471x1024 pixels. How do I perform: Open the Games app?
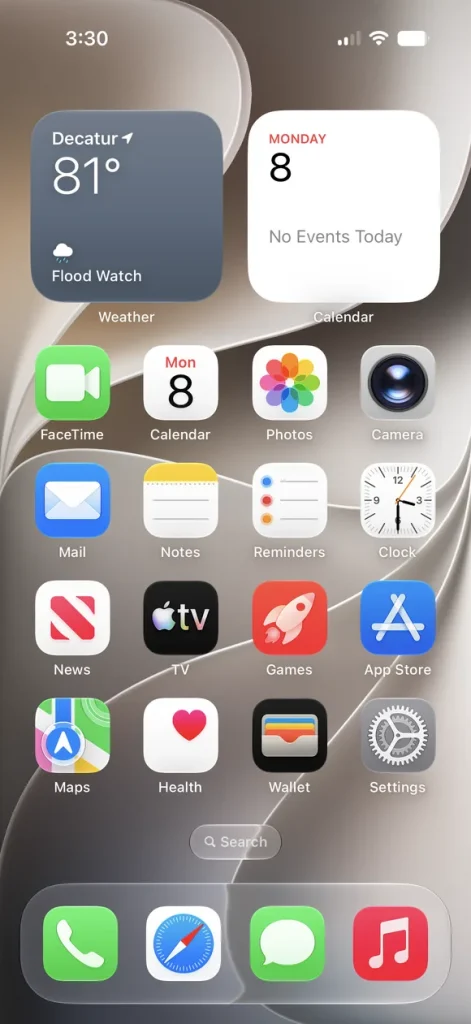(289, 618)
